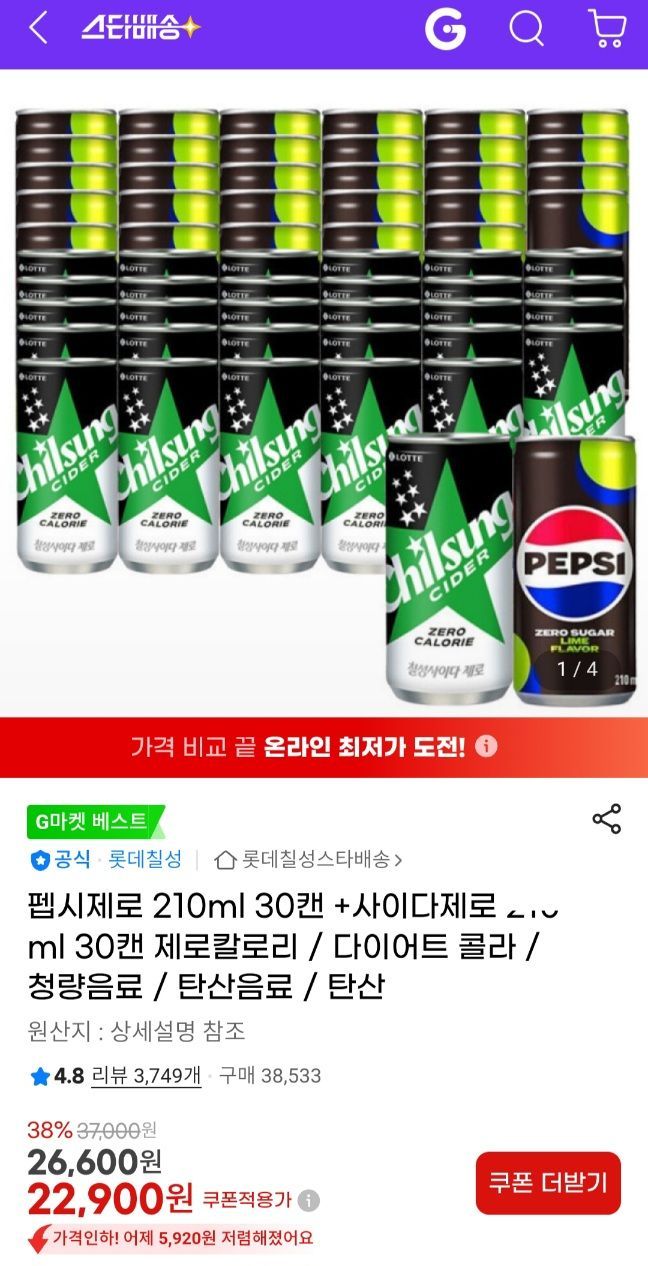Screen dimensions: 648x1266
Task: Show 쿠폰적용가 info tooltip
Action: (x=310, y=1200)
